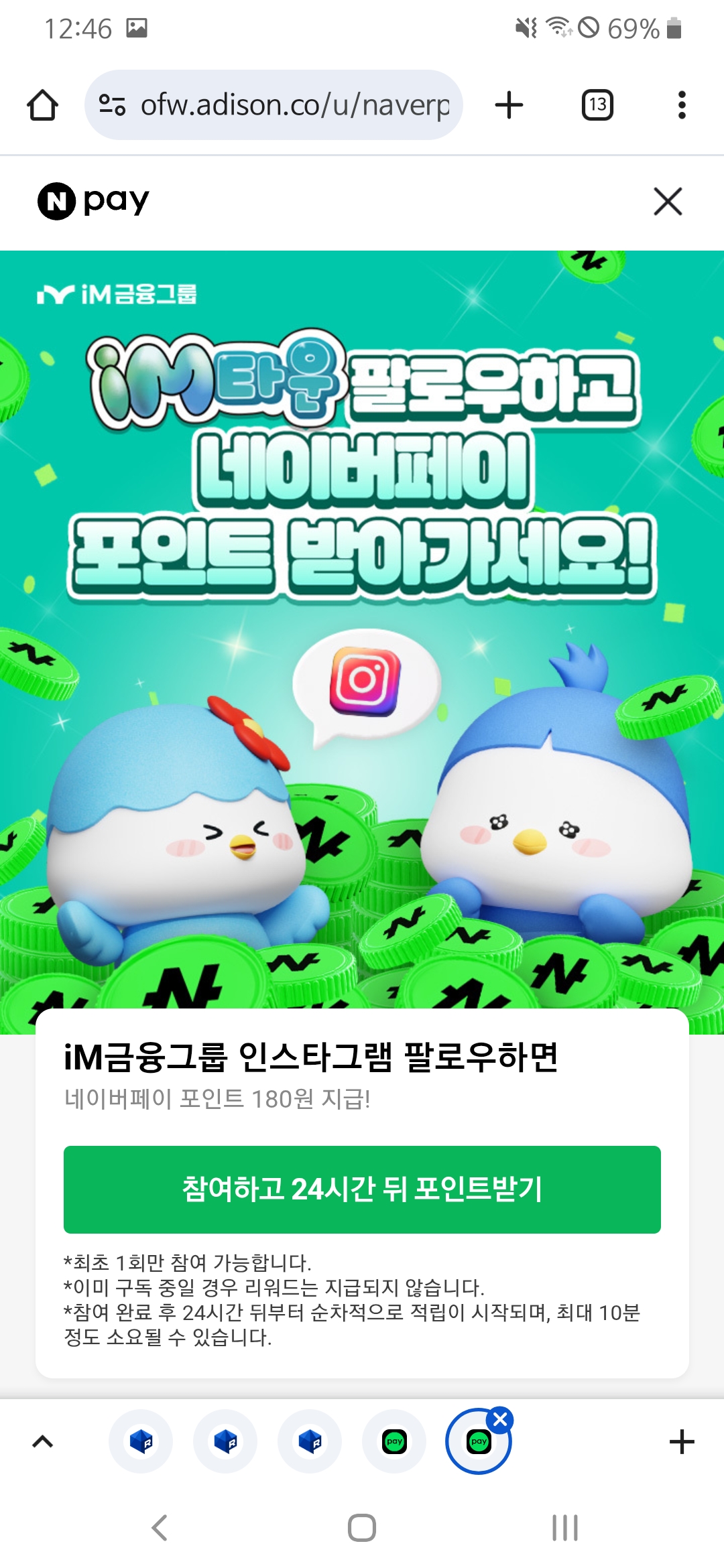This screenshot has width=724, height=1568.
Task: Tap the ofw.adison.co address bar
Action: coord(274,105)
